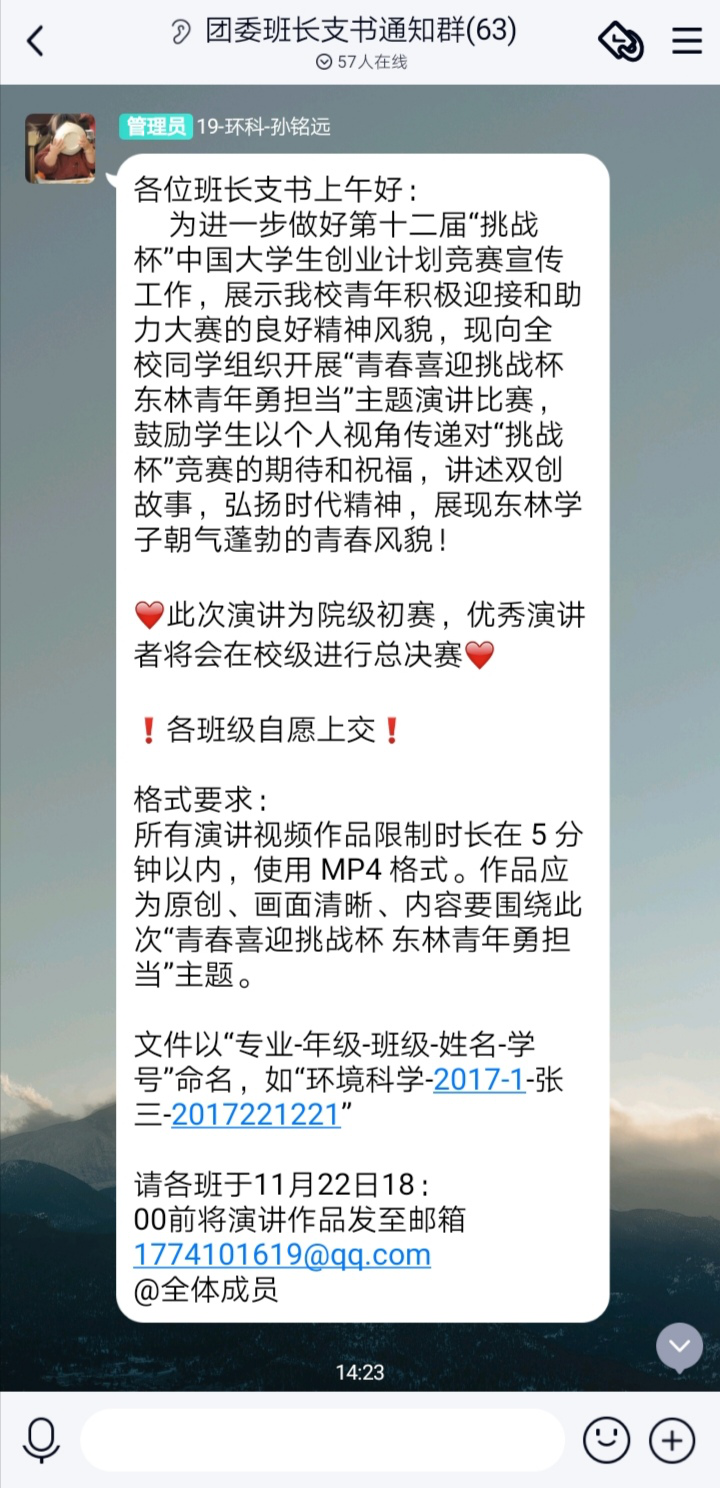Open the group chat hamburger menu
This screenshot has height=1488, width=720.
(687, 41)
